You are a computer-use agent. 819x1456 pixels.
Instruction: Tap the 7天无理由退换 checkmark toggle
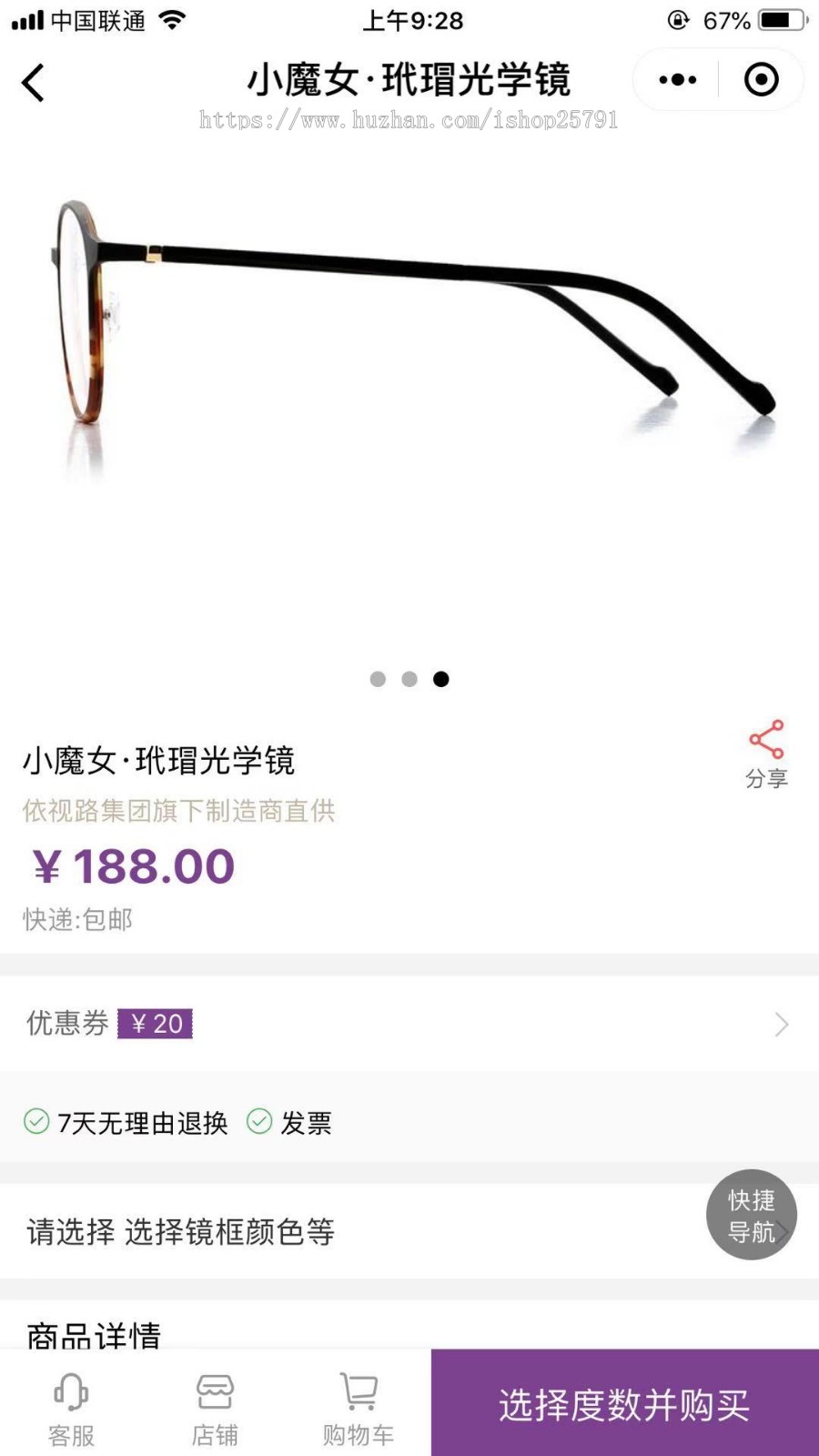coord(36,1123)
